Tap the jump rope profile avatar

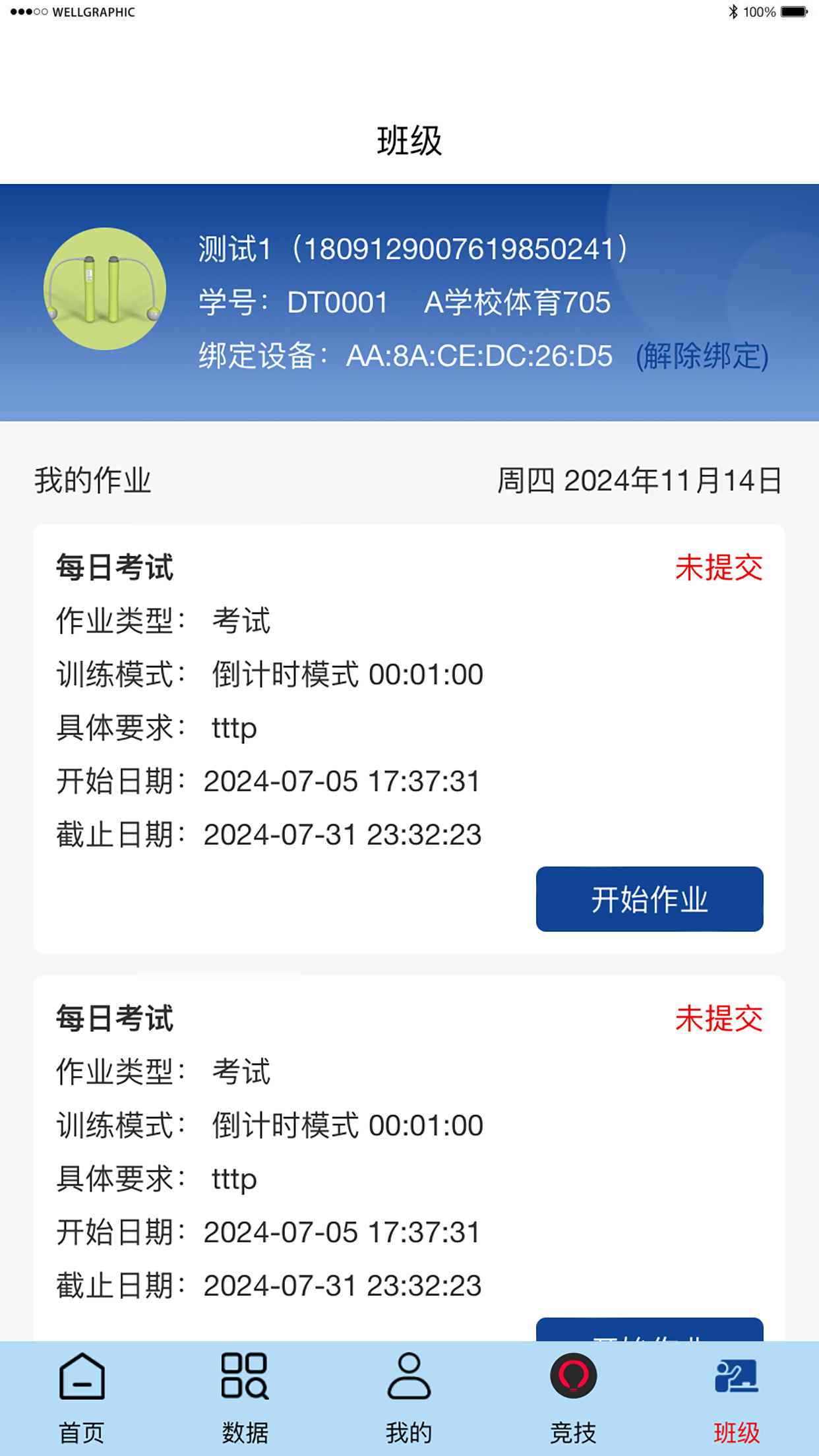coord(105,289)
